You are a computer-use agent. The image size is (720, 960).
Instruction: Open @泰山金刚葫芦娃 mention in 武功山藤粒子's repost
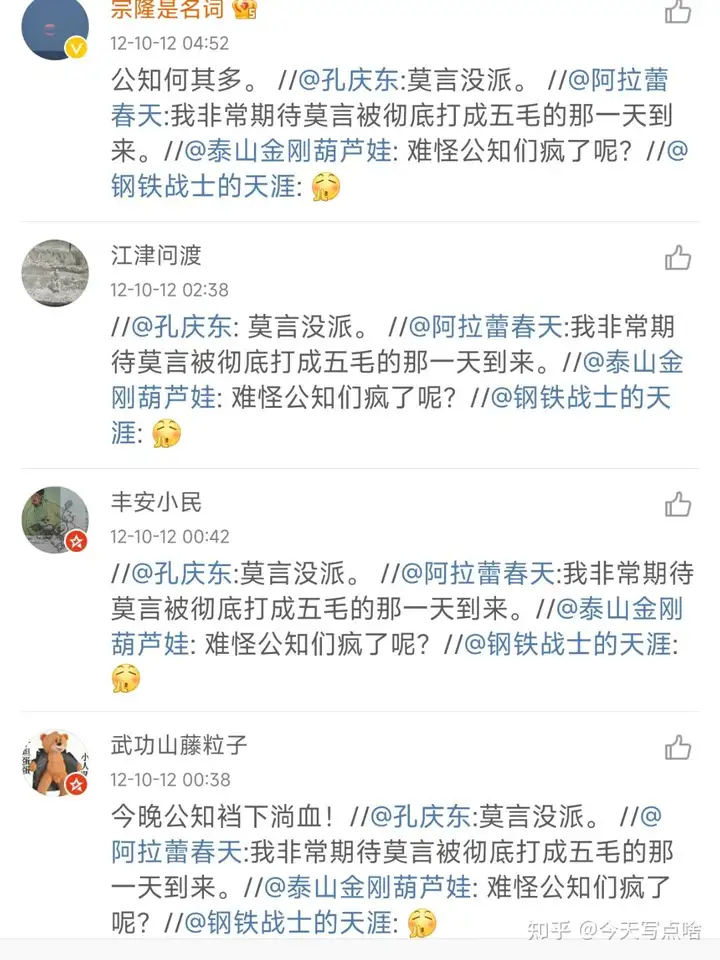[x=363, y=887]
